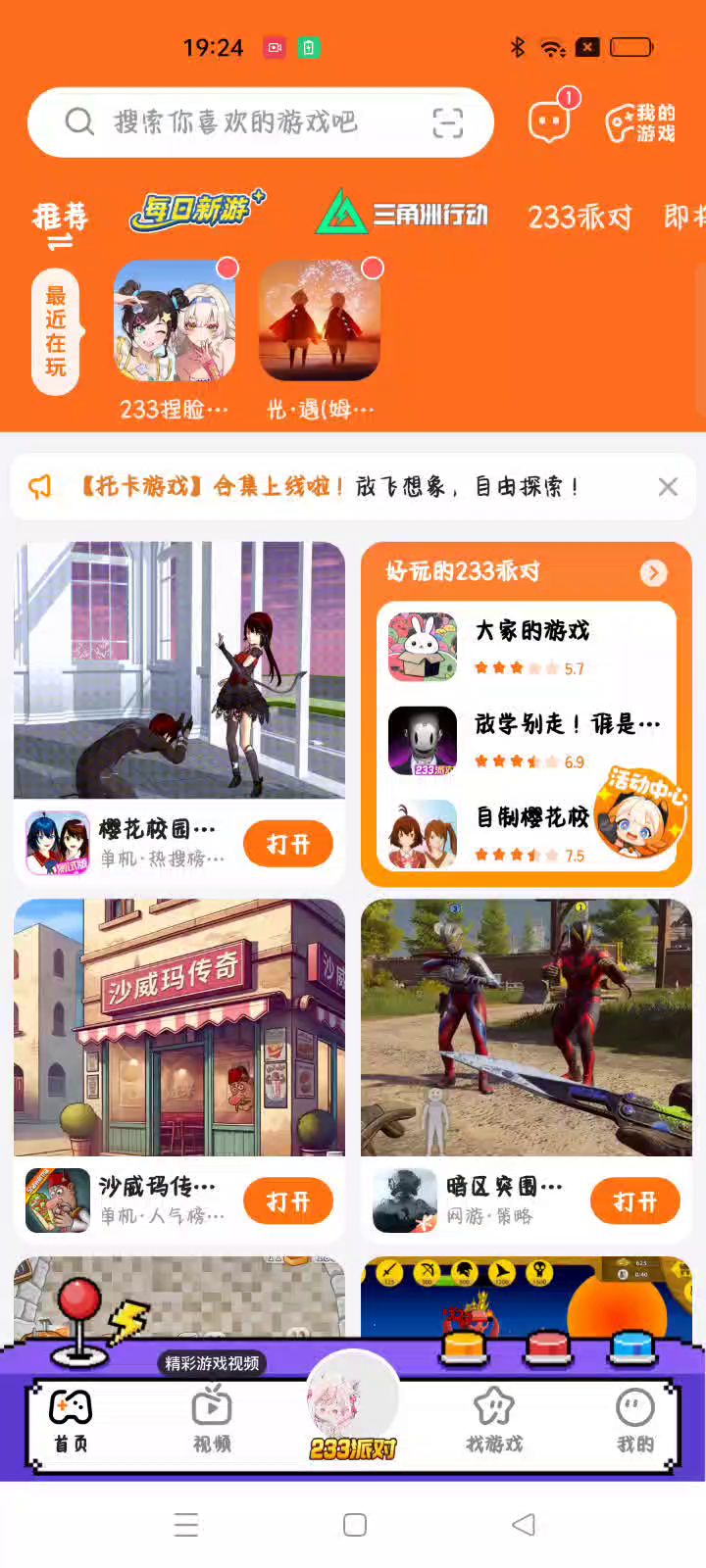Tap the scan icon in search bar
The width and height of the screenshot is (706, 1568).
click(448, 122)
